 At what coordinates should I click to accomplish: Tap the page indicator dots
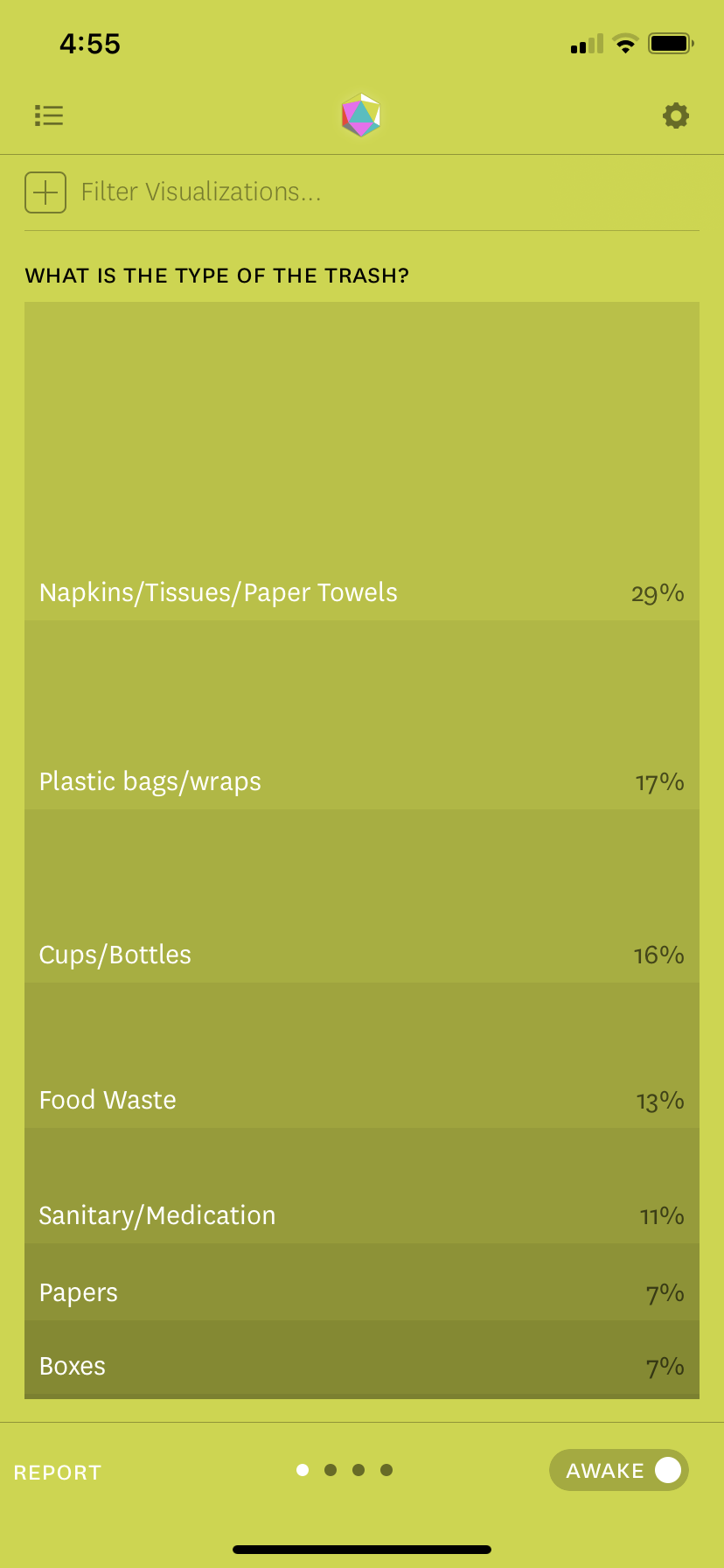tap(345, 1470)
